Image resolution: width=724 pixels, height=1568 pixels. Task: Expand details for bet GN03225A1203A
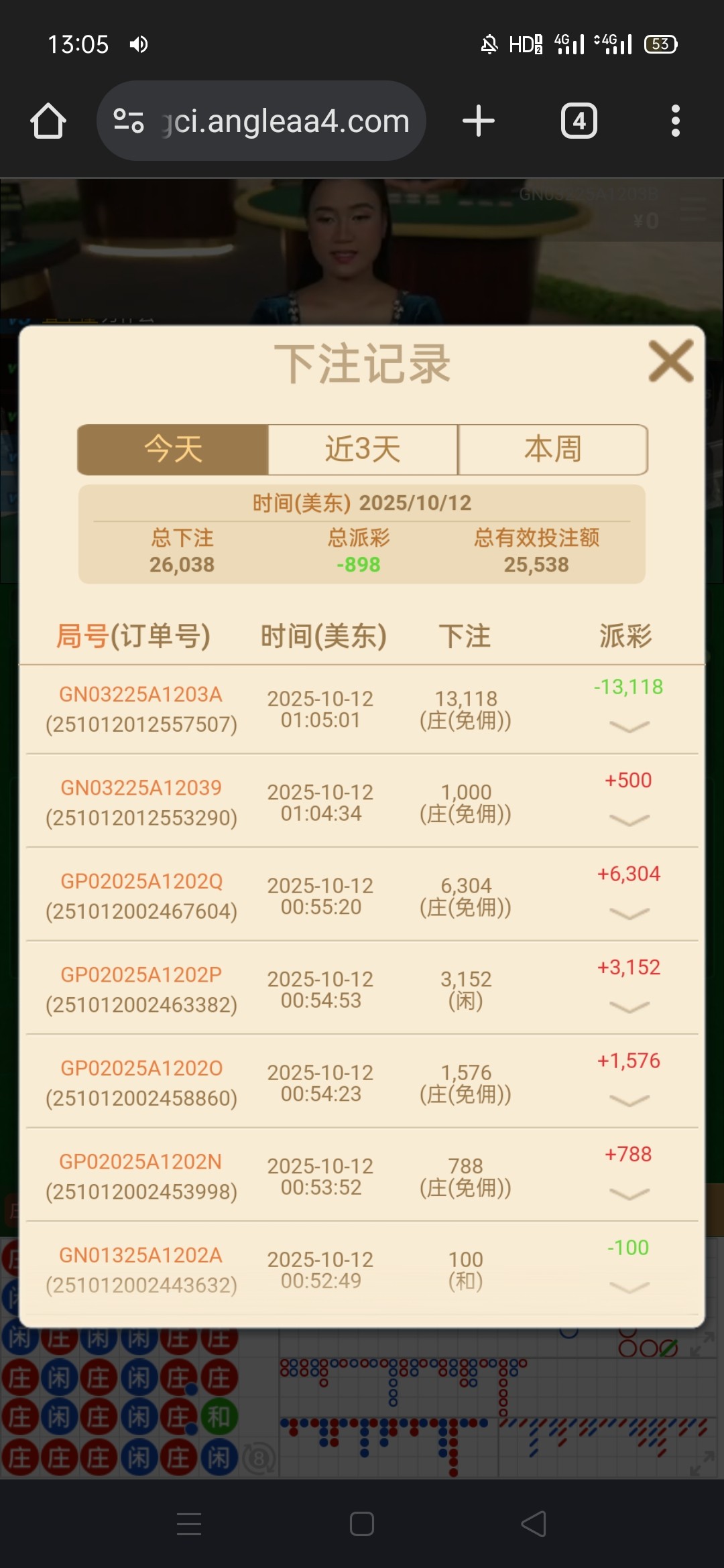pyautogui.click(x=629, y=726)
